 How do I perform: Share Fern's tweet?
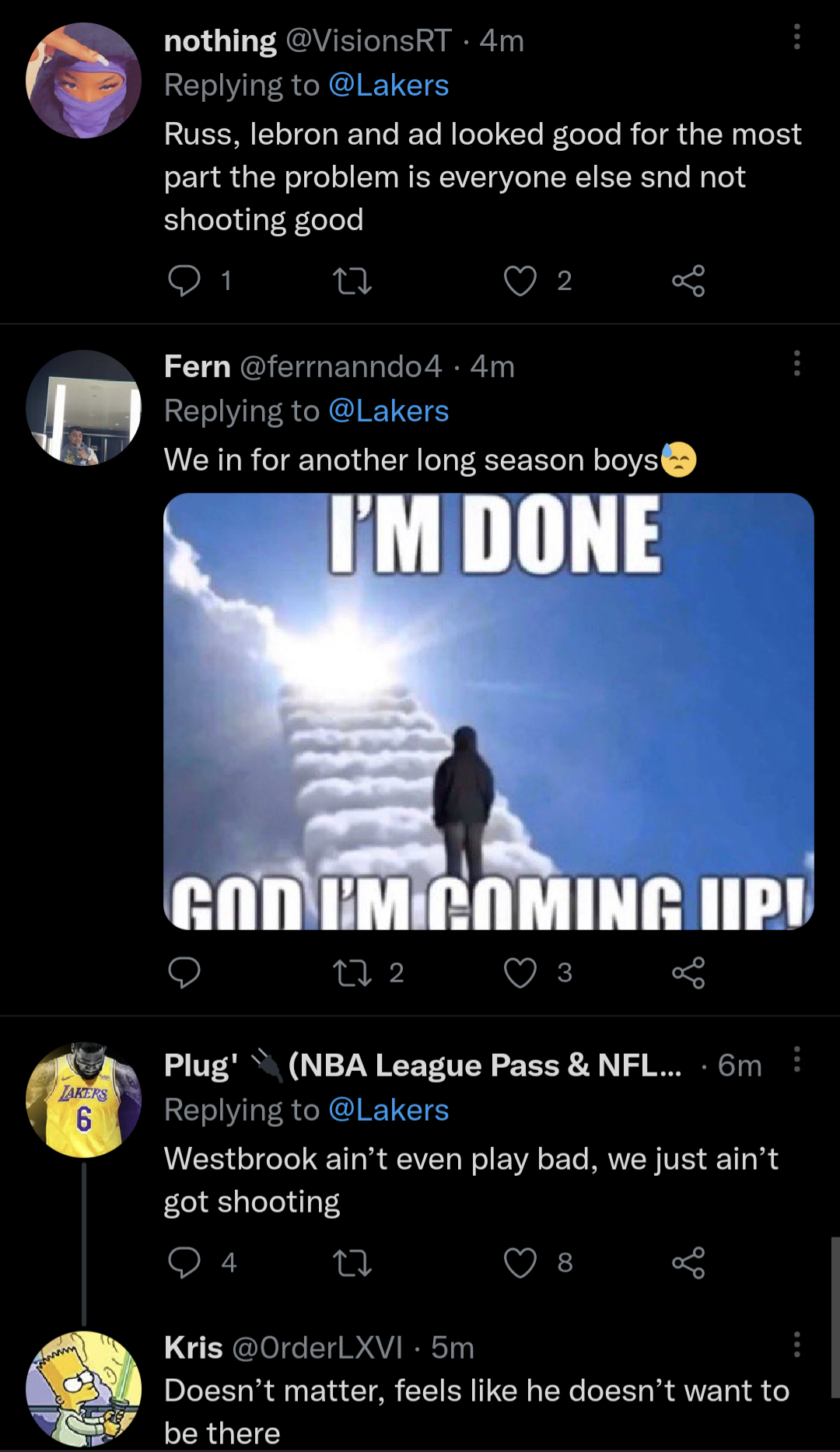[688, 972]
